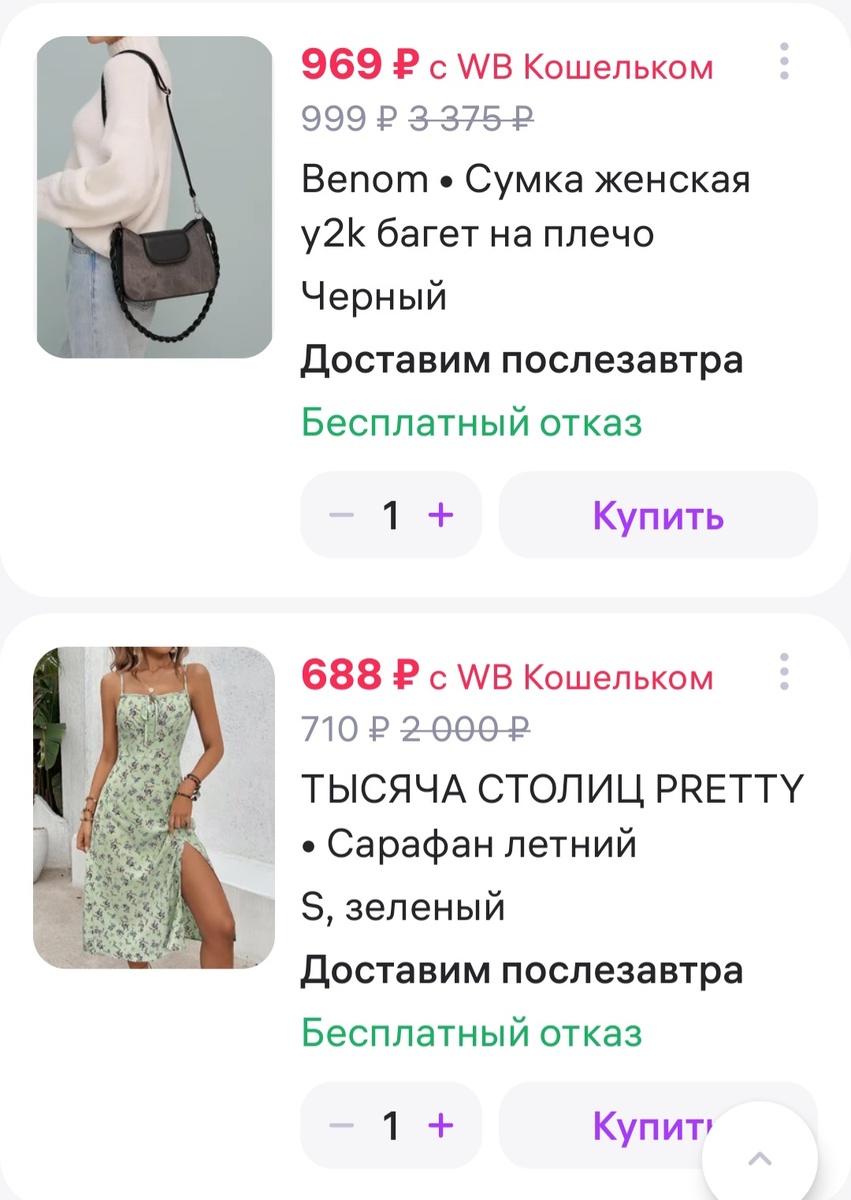Increase quantity of the Benom bag
This screenshot has height=1200, width=851.
point(442,514)
